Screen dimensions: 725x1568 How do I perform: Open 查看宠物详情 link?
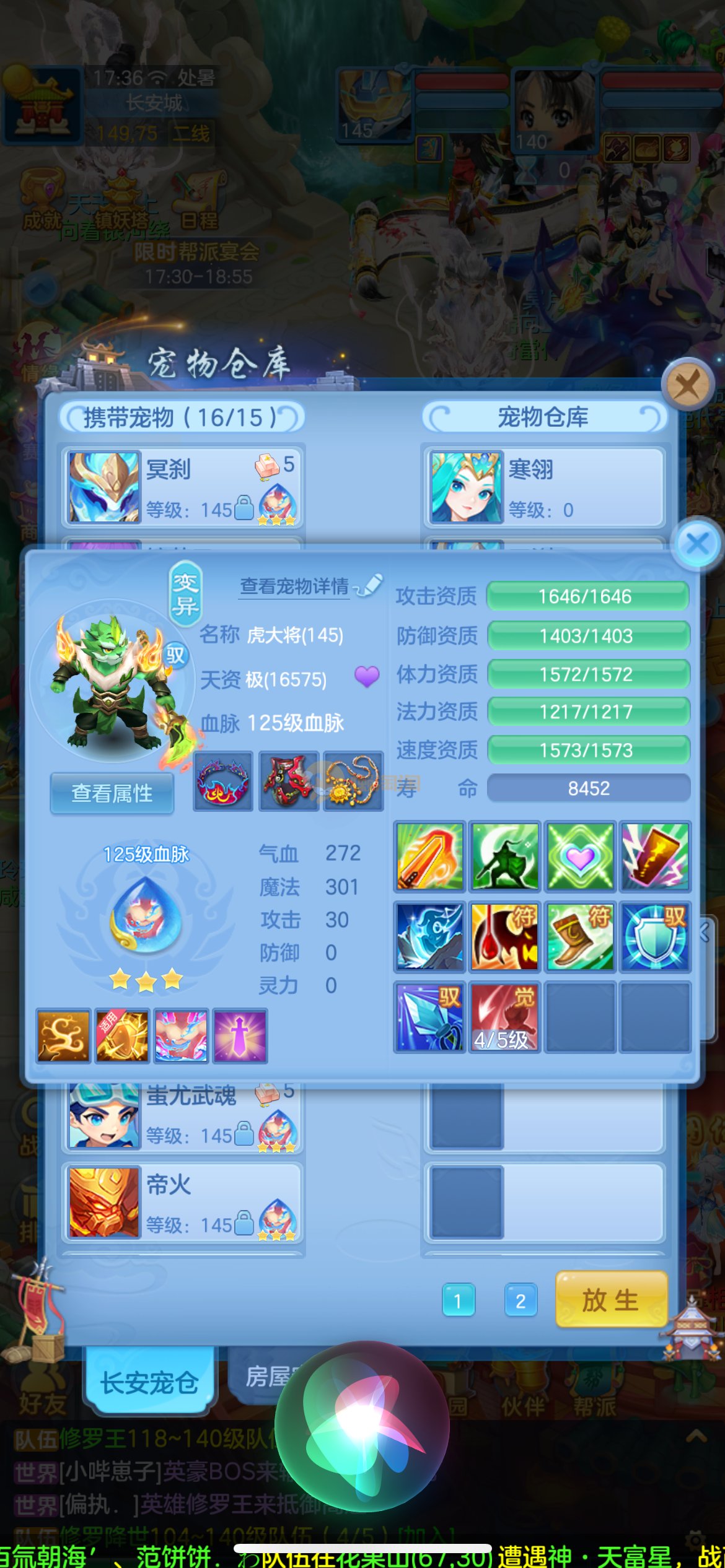tap(295, 586)
